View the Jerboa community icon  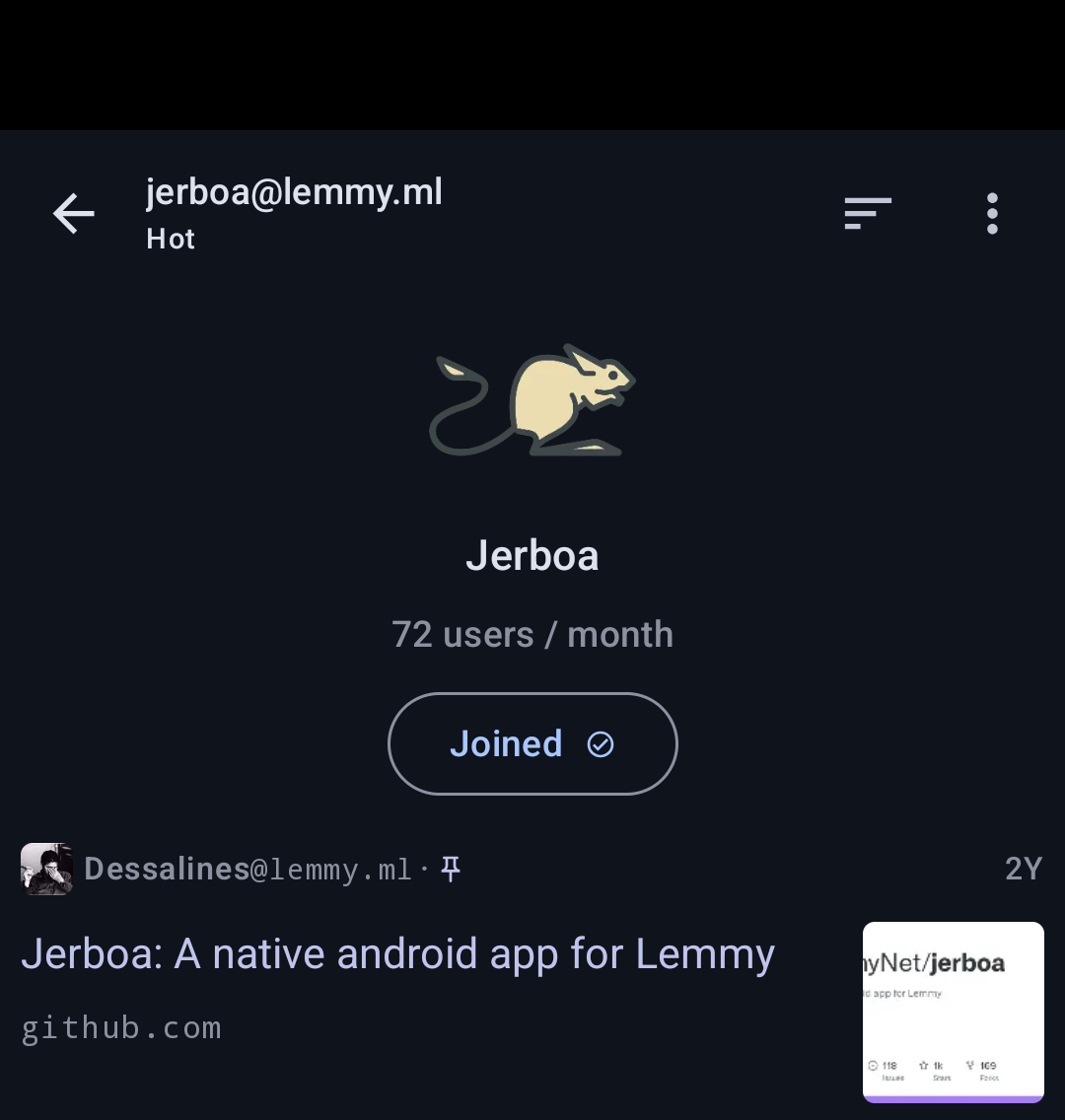pyautogui.click(x=532, y=400)
